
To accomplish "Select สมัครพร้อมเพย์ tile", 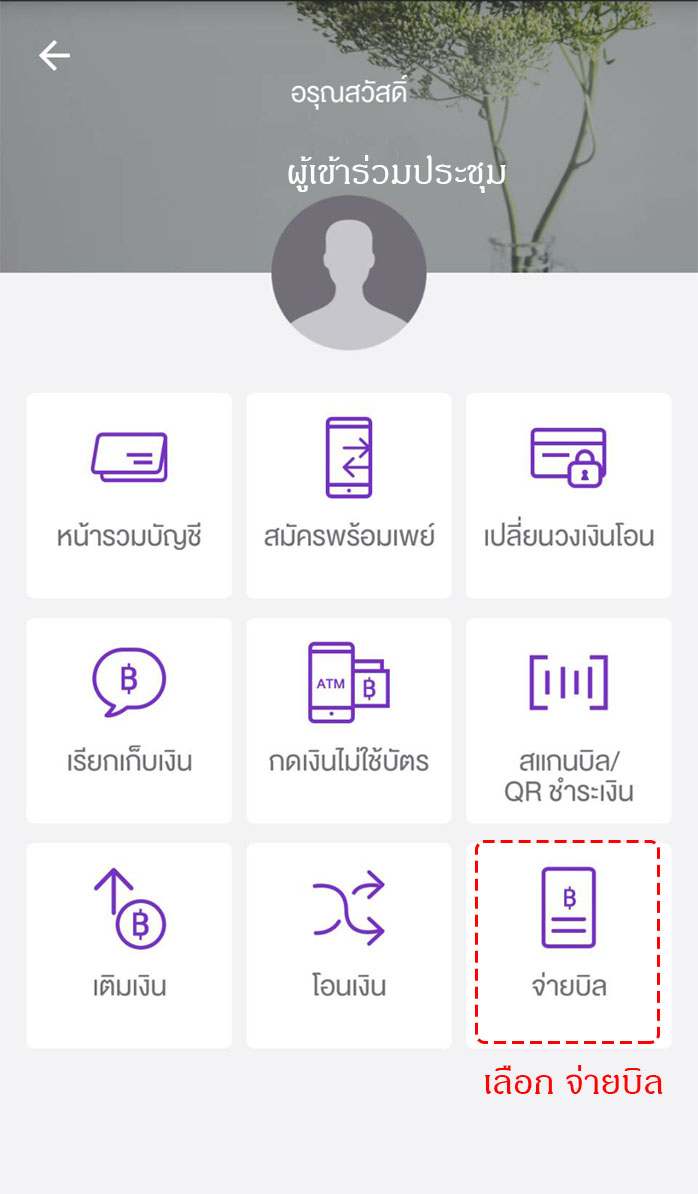I will click(x=349, y=495).
